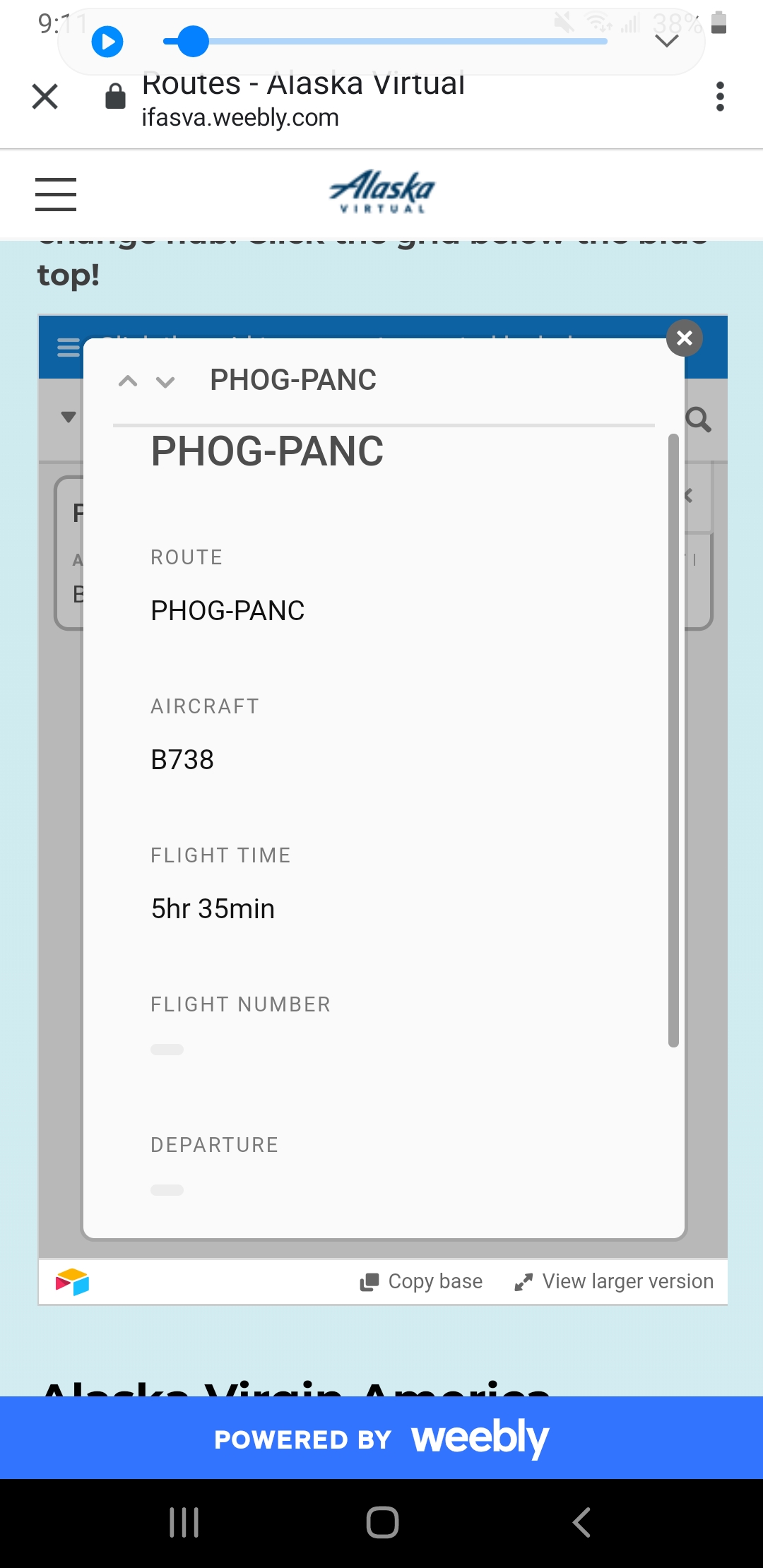763x1568 pixels.
Task: Go to previous record with up chevron
Action: (x=128, y=381)
